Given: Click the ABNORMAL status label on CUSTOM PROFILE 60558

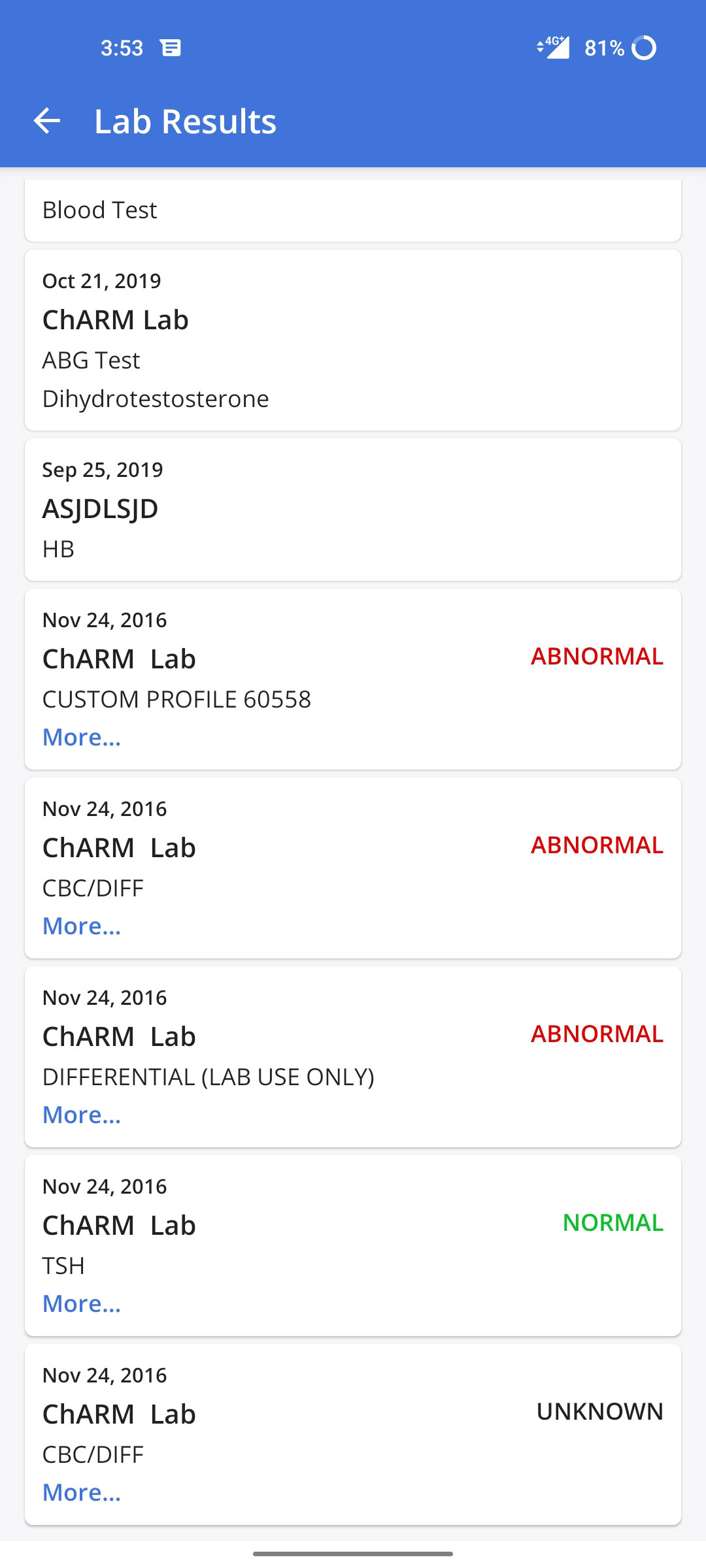Looking at the screenshot, I should point(596,656).
